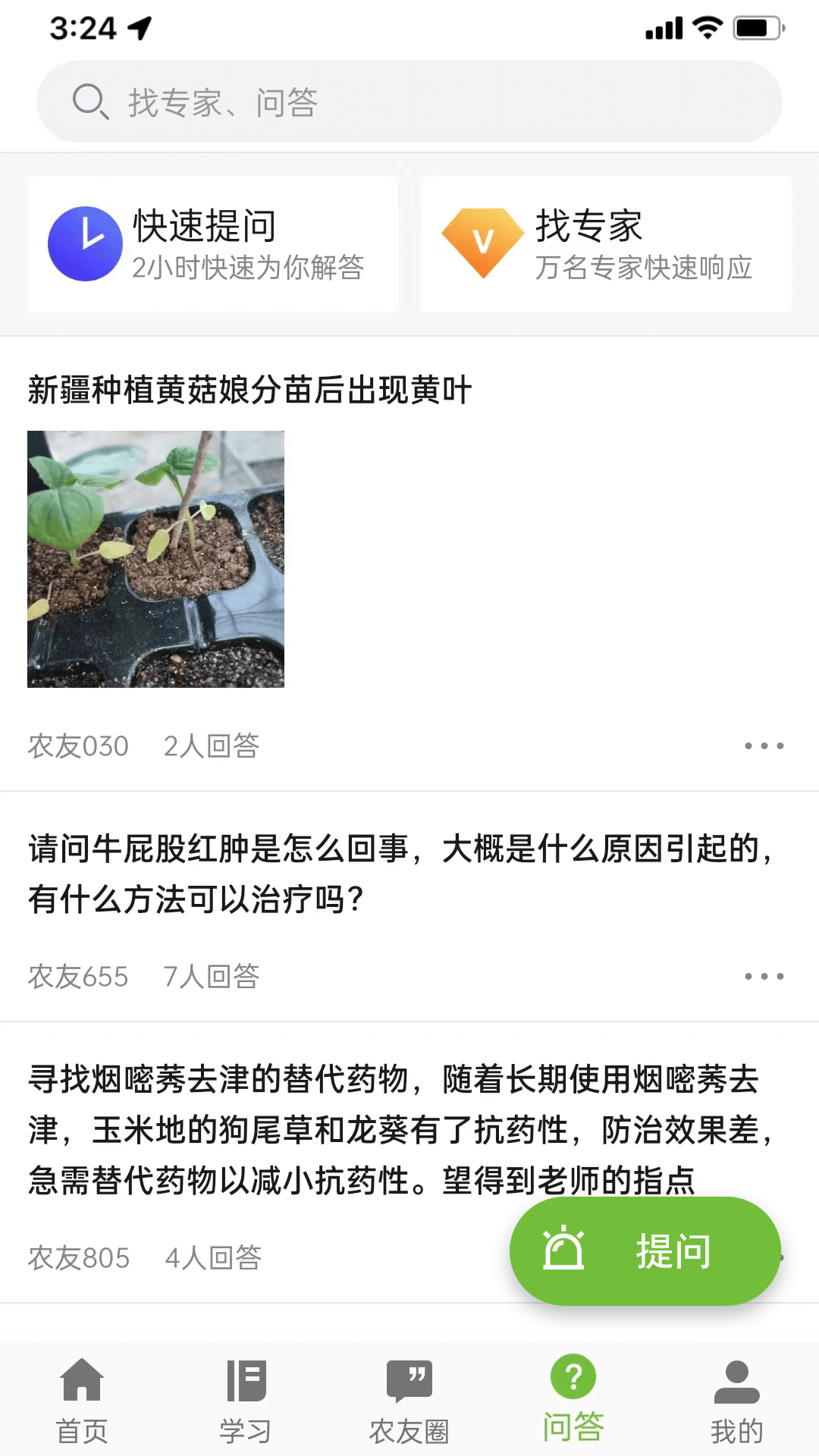Open the 快速提问 card
Viewport: 819px width, 1456px height.
pyautogui.click(x=212, y=243)
